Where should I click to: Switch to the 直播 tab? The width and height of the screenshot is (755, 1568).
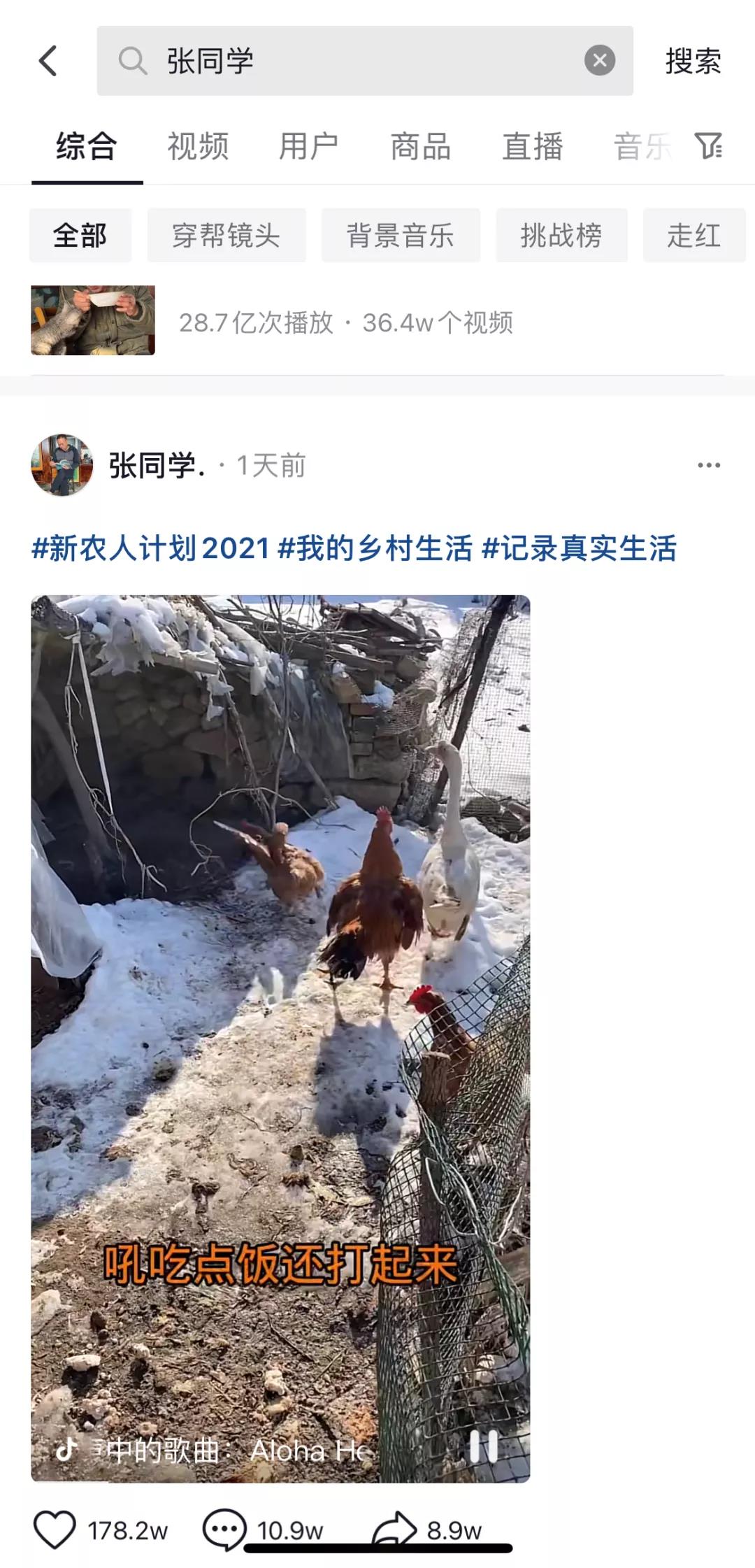[532, 147]
